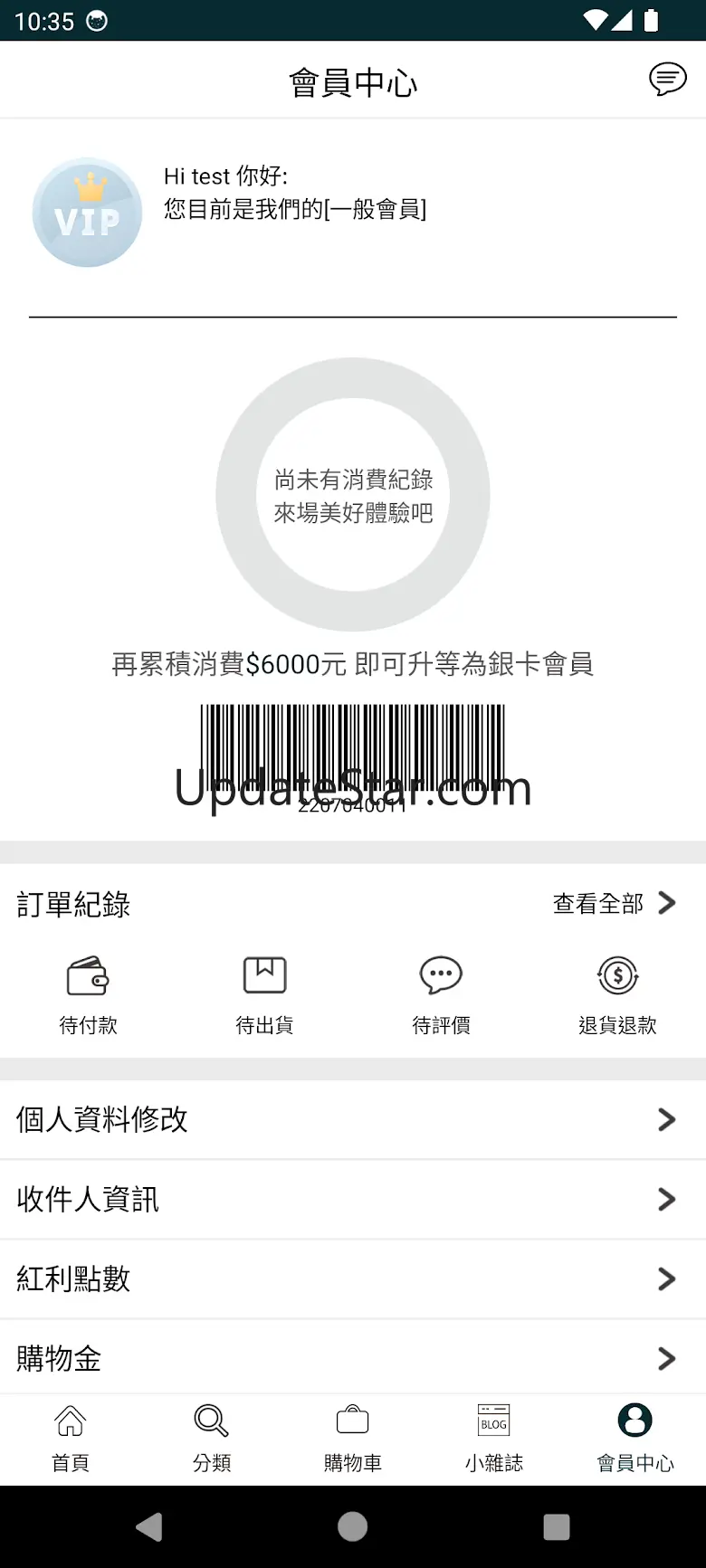Switch to the 小雜誌 blog tab

[494, 1438]
